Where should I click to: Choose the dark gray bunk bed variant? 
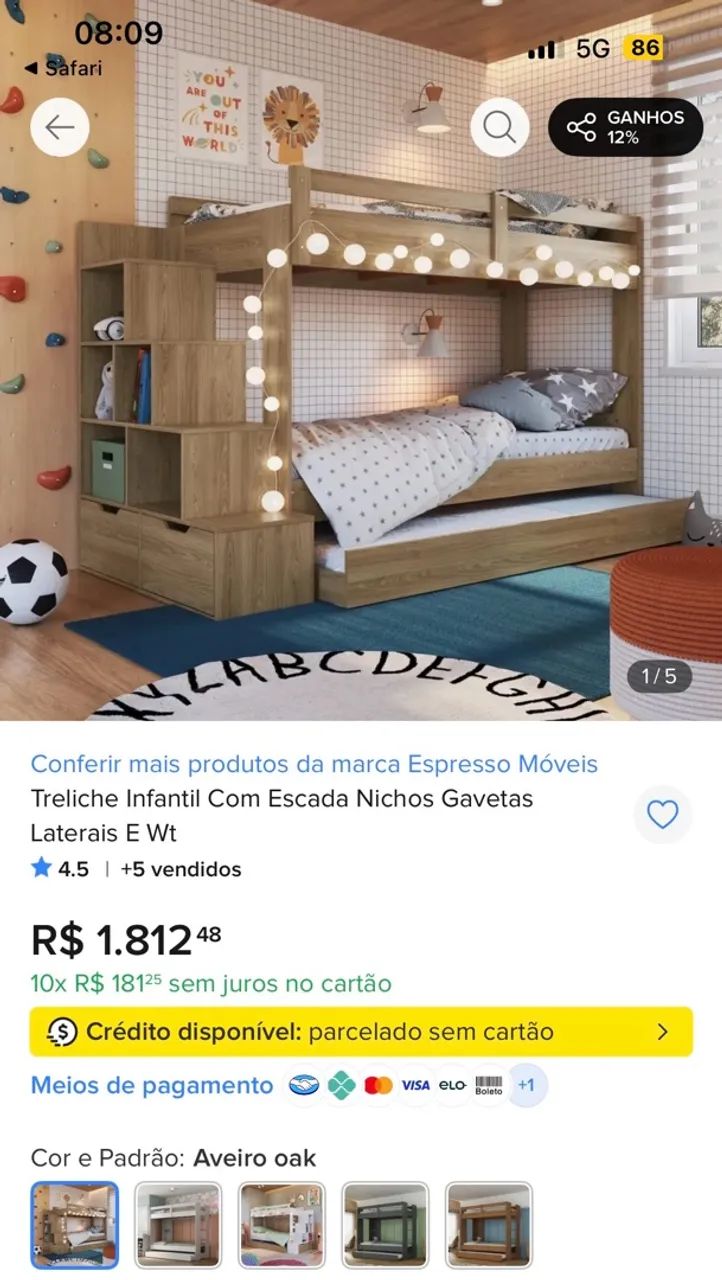coord(386,1225)
